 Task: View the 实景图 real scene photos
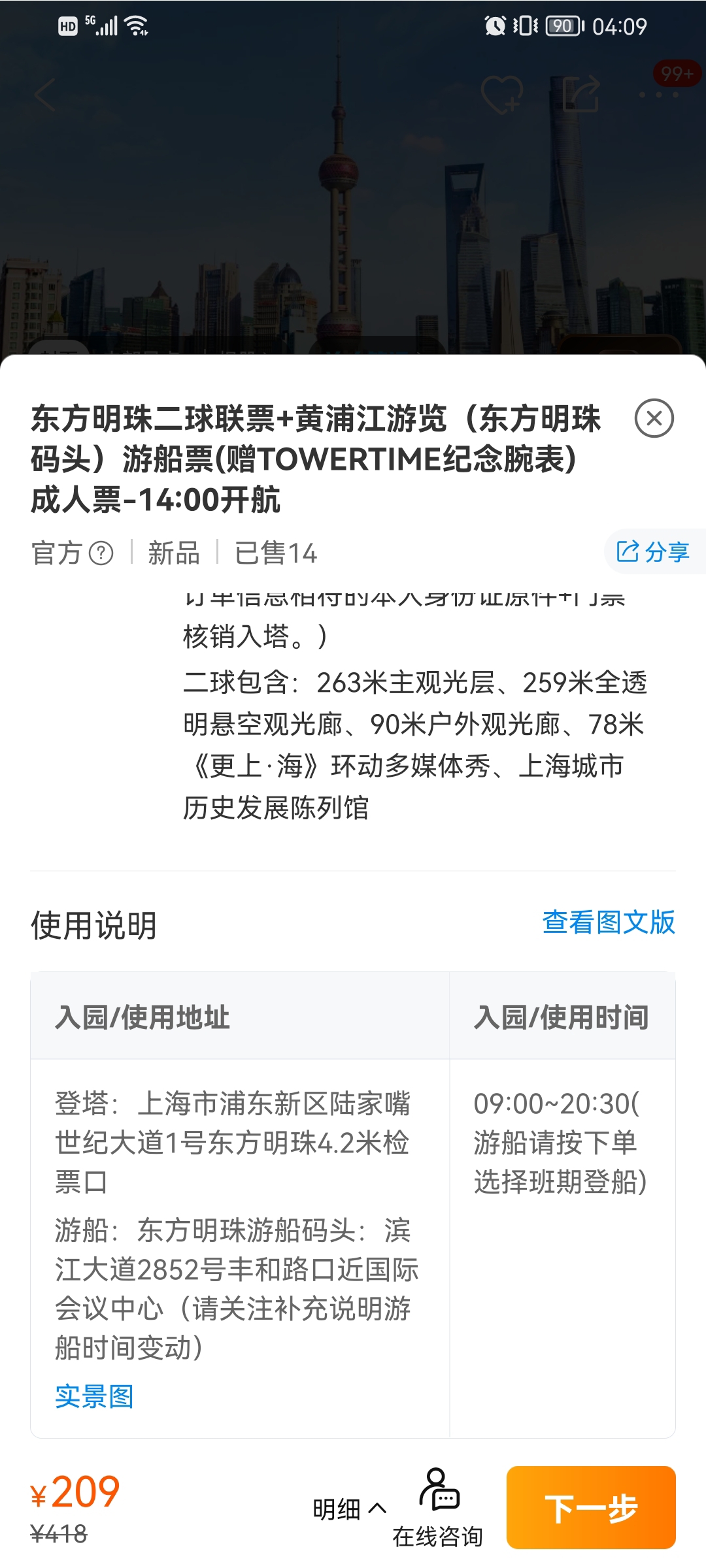[94, 1396]
